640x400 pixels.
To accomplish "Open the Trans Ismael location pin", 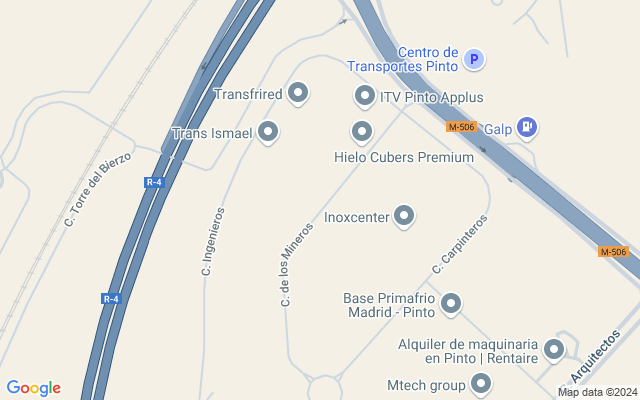I will [x=268, y=131].
